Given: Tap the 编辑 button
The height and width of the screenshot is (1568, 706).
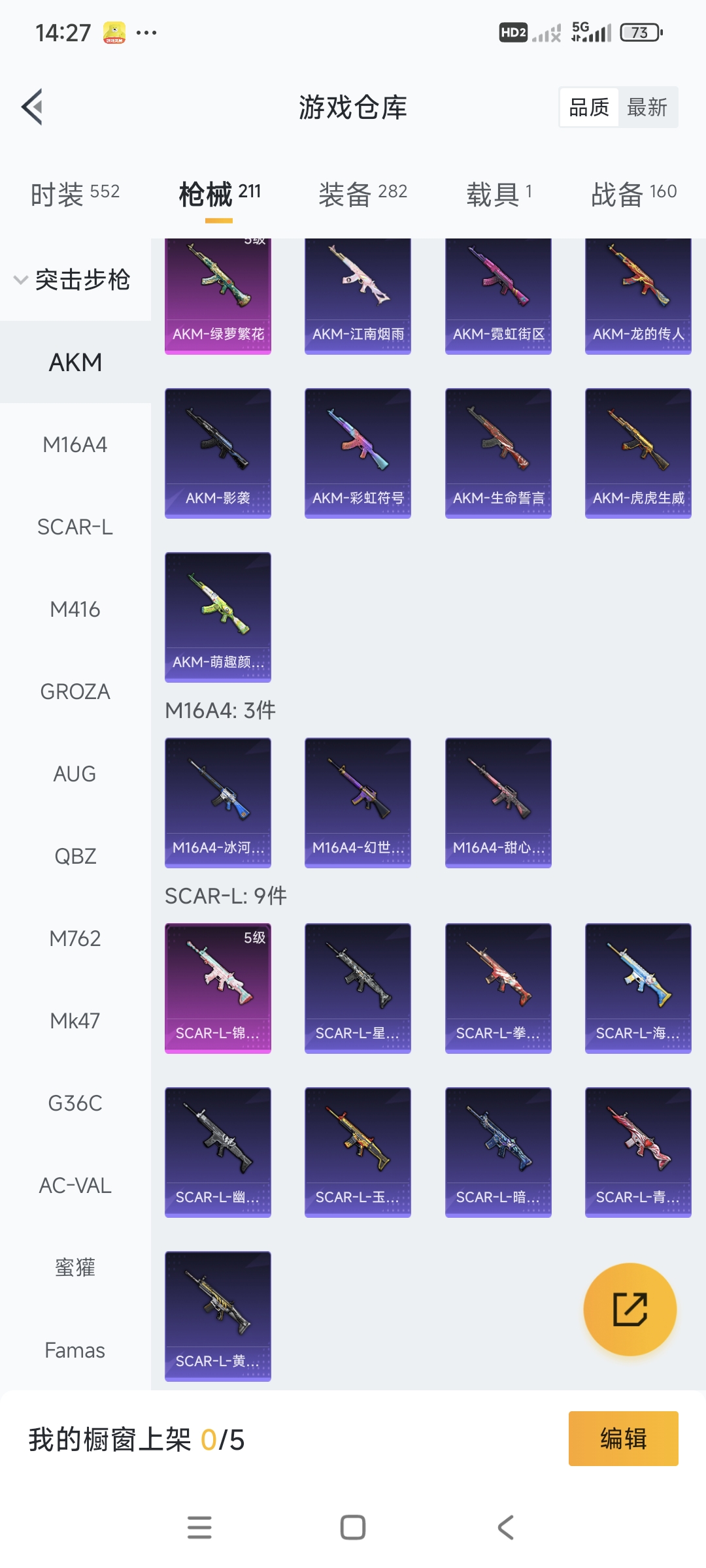Looking at the screenshot, I should pos(623,1439).
